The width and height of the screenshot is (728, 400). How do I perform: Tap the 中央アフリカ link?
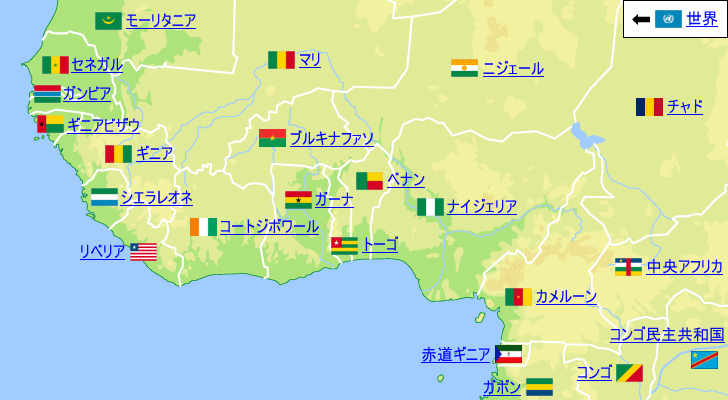pyautogui.click(x=684, y=267)
